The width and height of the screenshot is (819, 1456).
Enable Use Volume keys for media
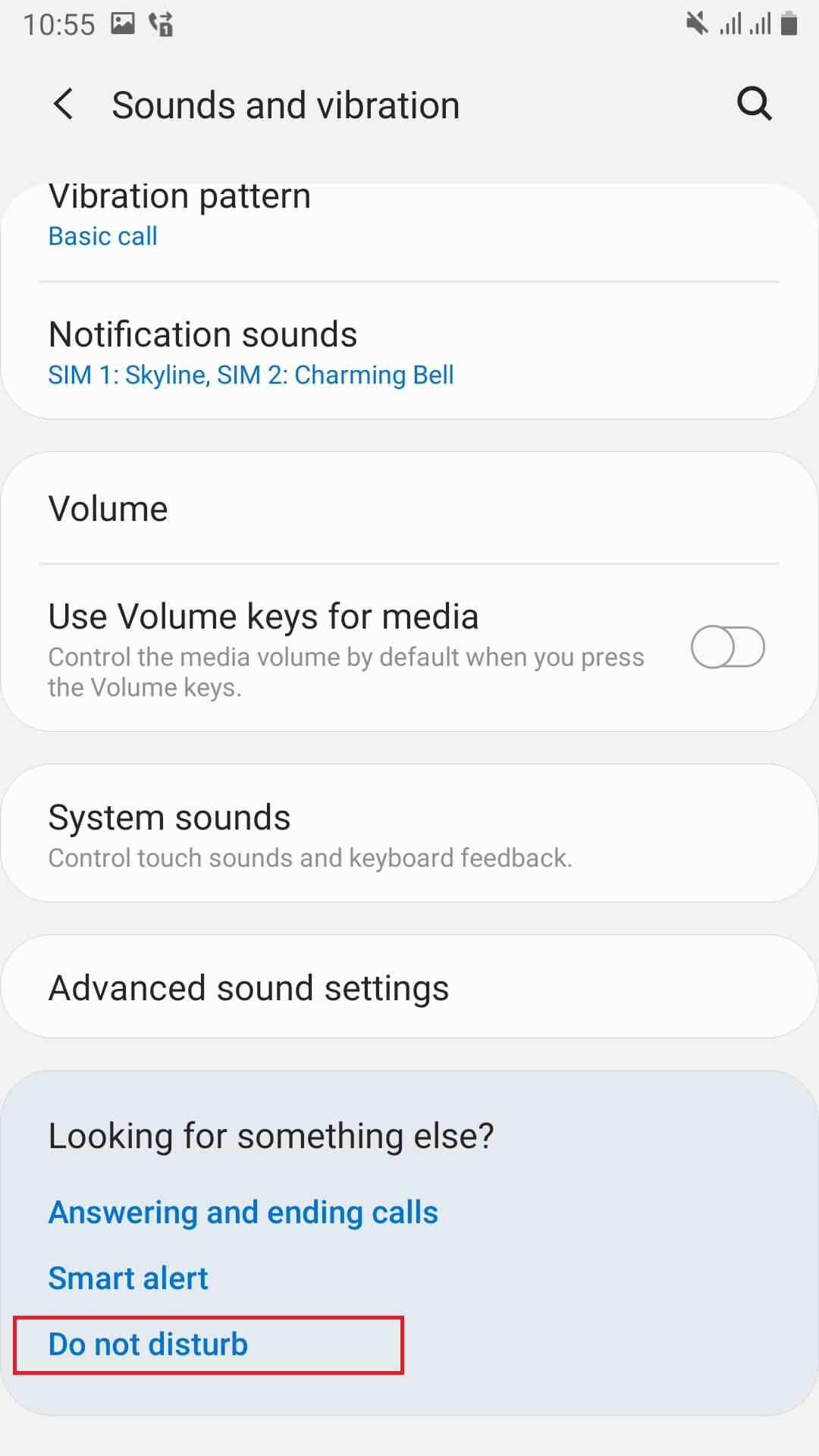(727, 647)
